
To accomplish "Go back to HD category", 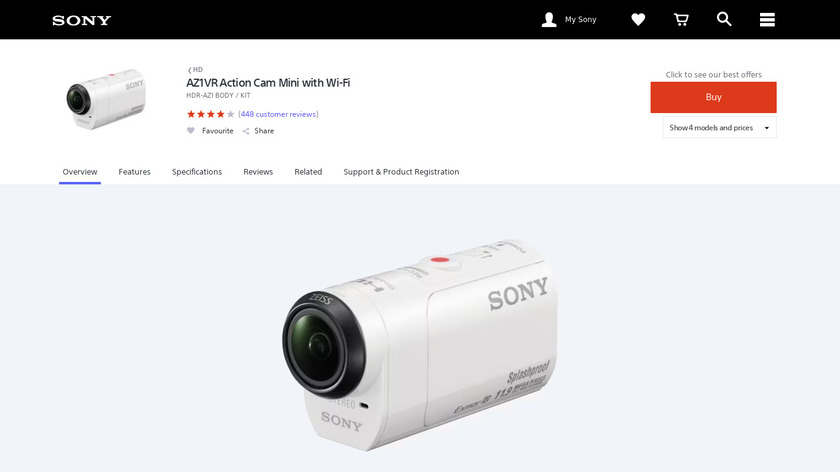I will pyautogui.click(x=195, y=69).
